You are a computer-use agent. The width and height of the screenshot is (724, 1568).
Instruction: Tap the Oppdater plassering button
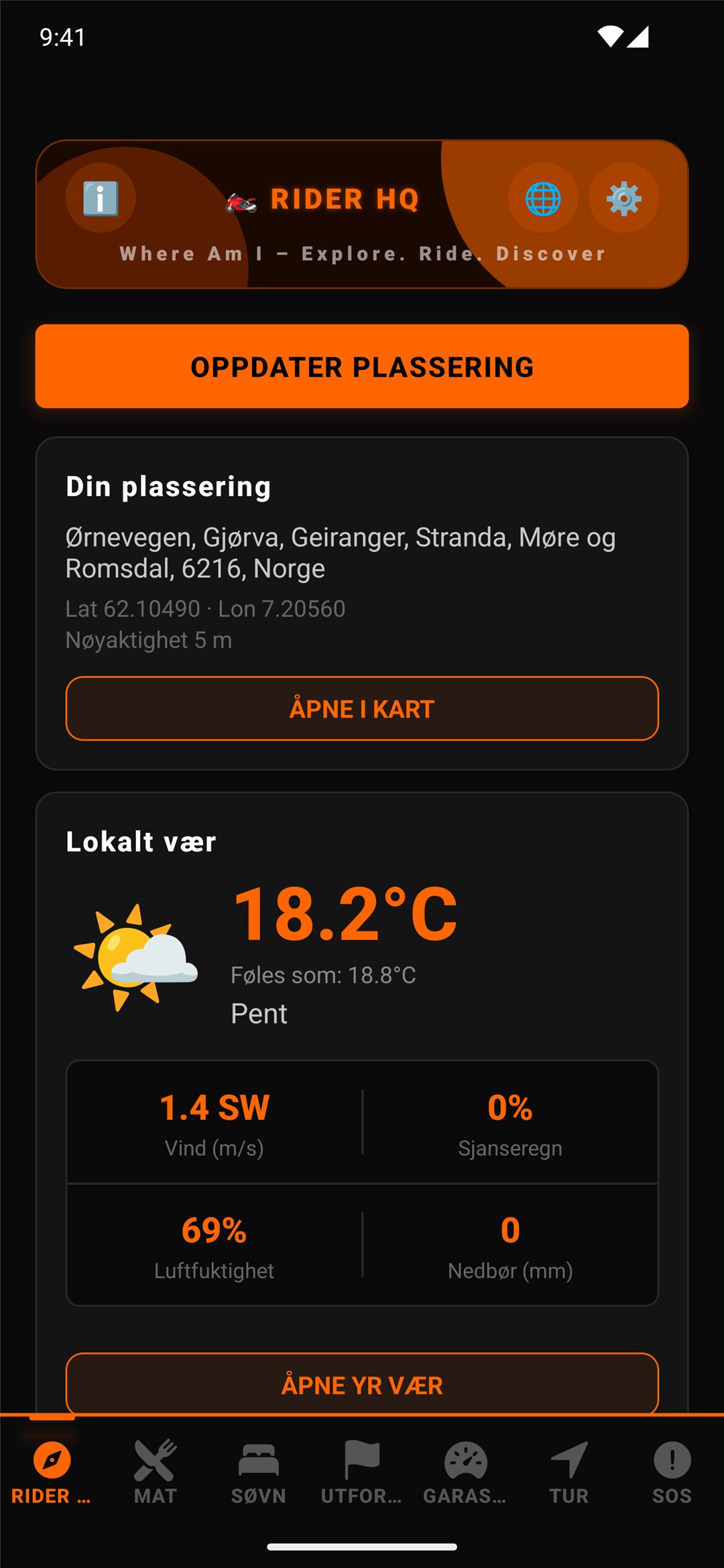coord(362,367)
